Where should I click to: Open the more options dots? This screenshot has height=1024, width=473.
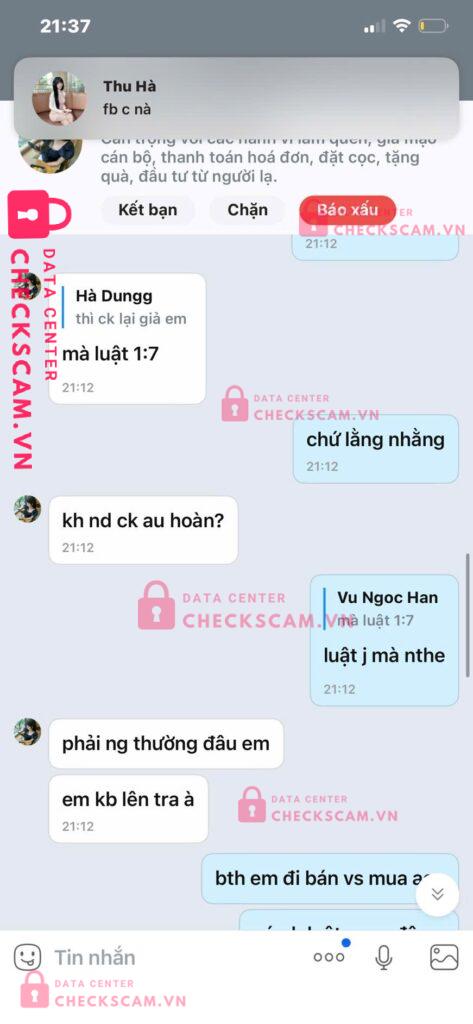click(329, 957)
